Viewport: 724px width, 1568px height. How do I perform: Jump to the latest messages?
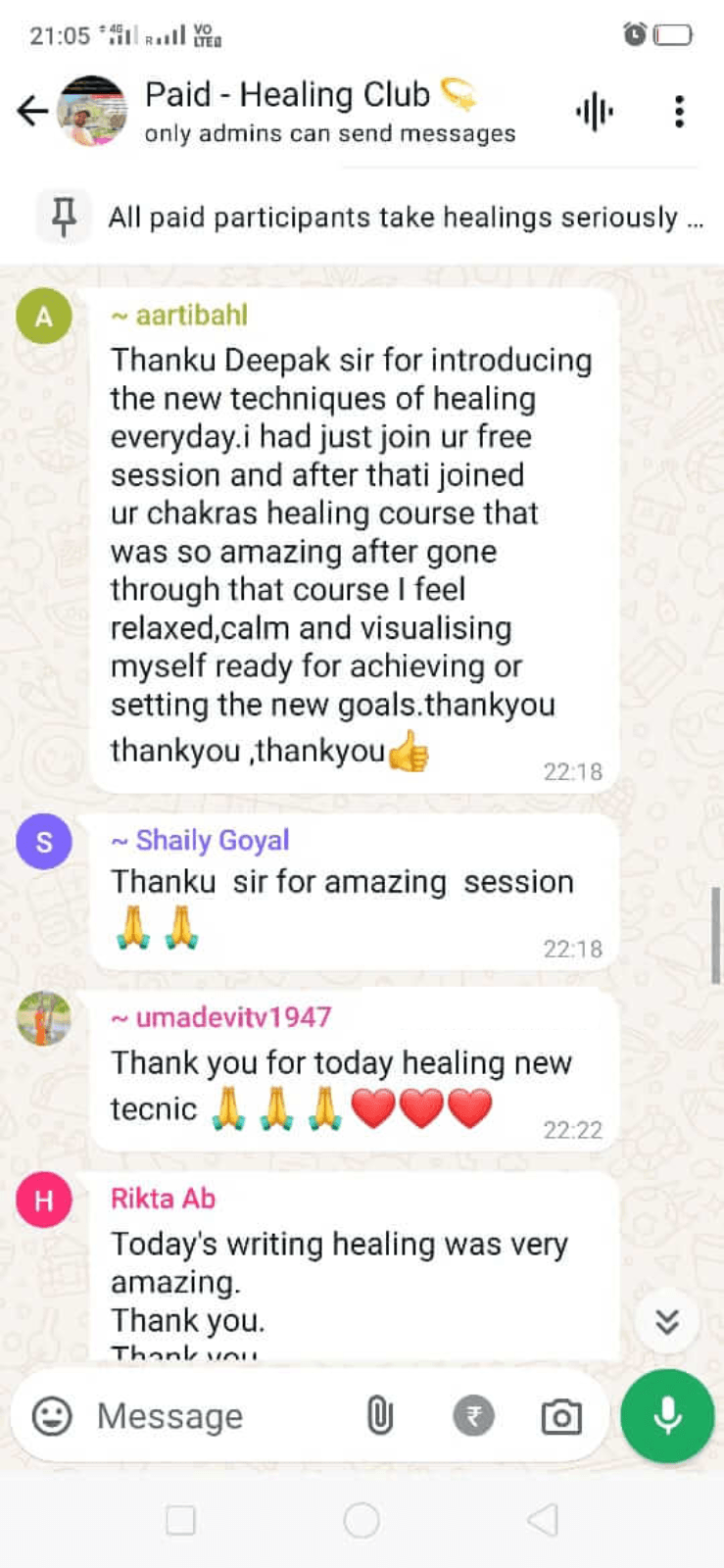coord(667,1322)
